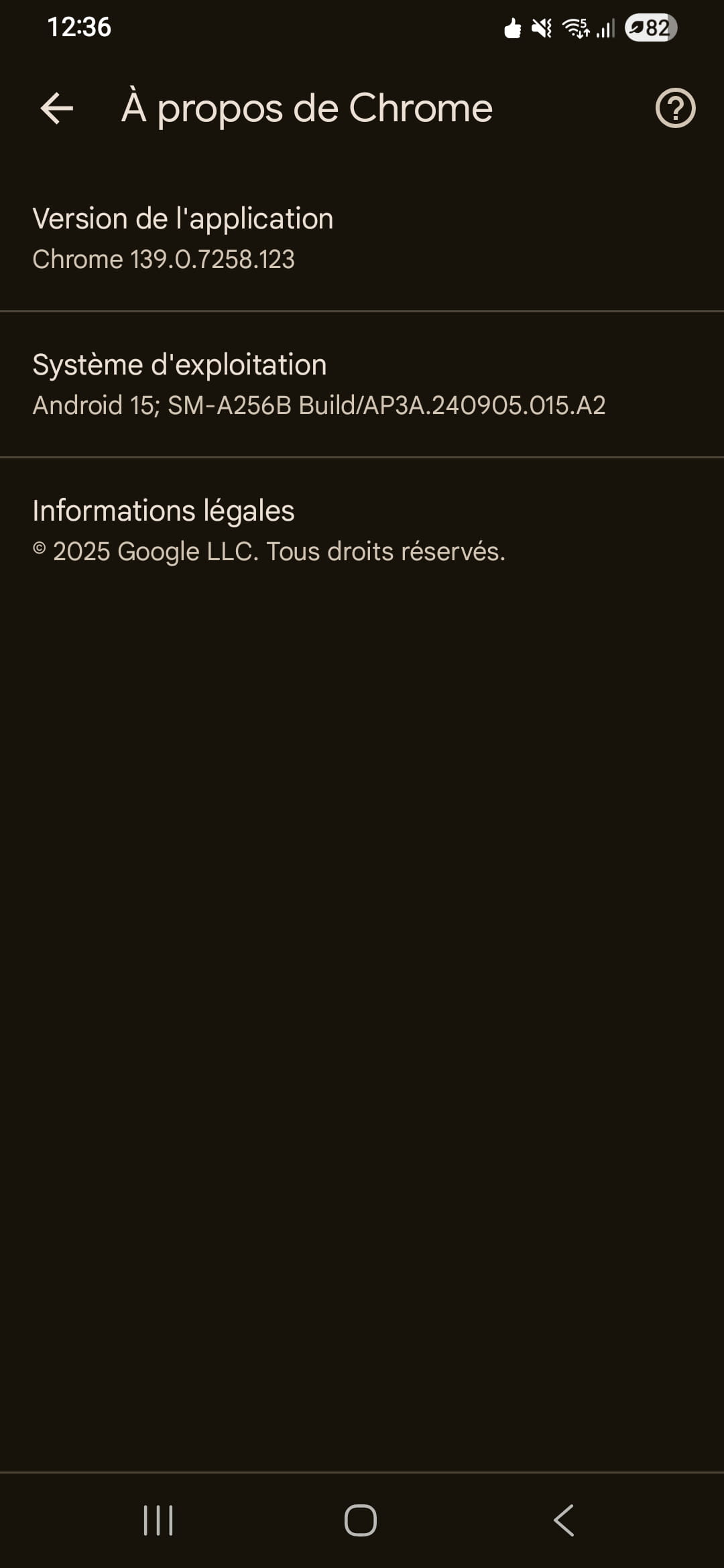Tap the Version de l'application row
Image resolution: width=724 pixels, height=1568 pixels.
click(362, 238)
